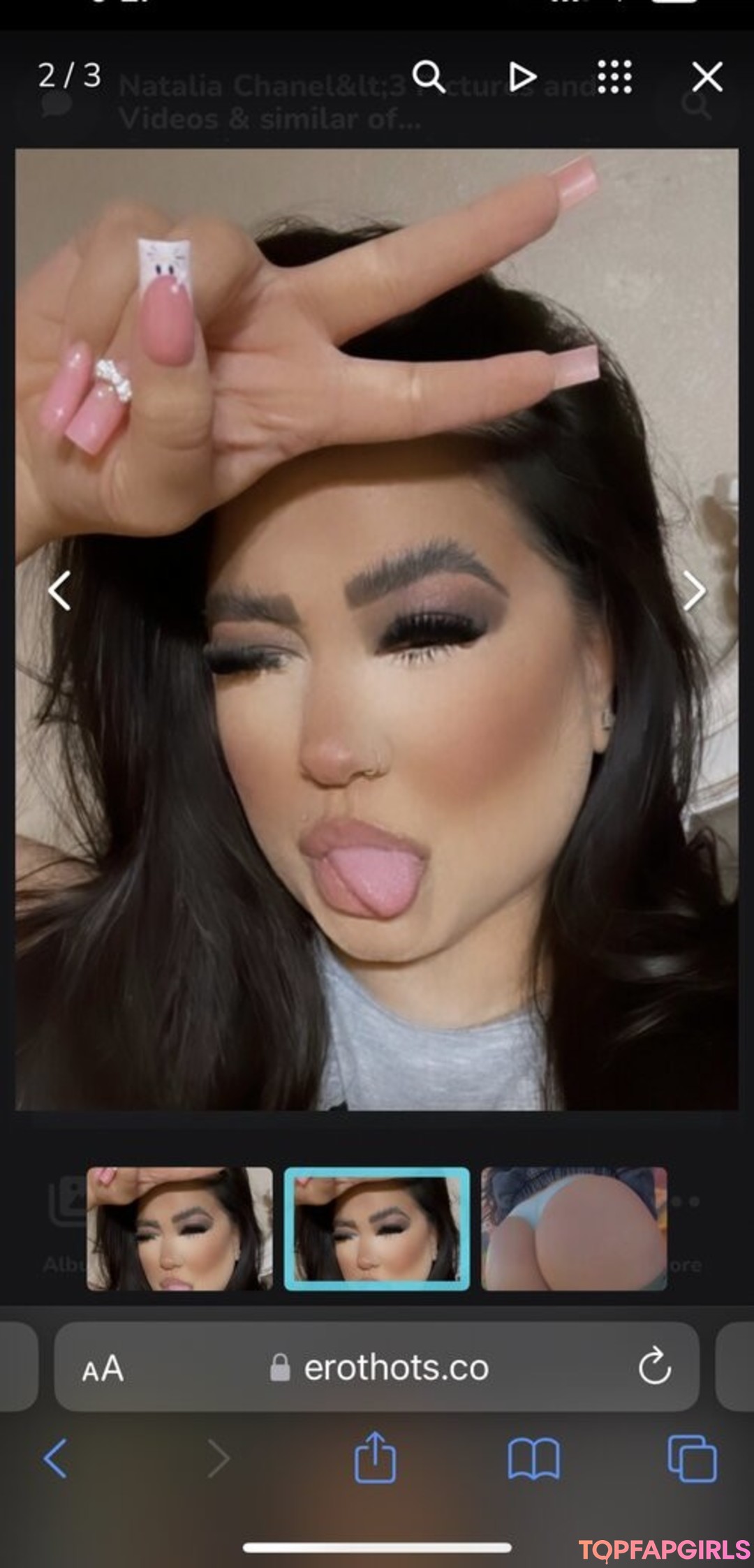
Task: Advance to the next image arrow
Action: [x=693, y=591]
